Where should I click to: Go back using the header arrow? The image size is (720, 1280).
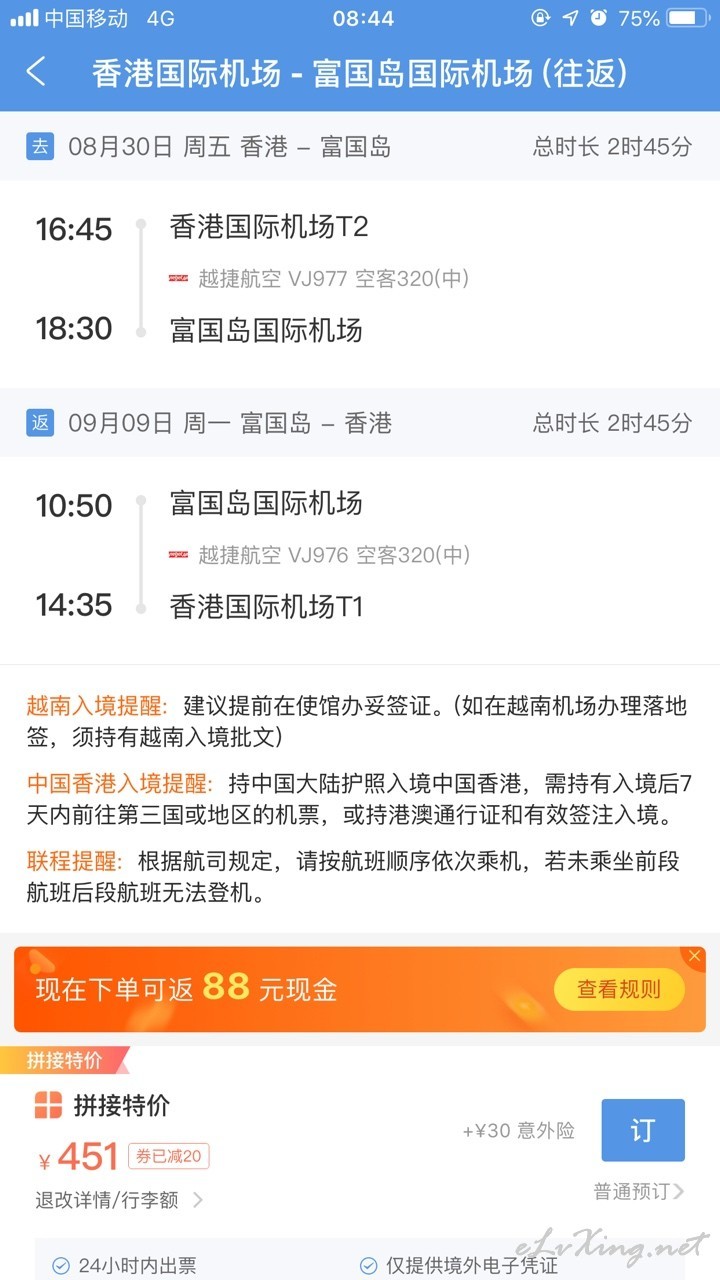(x=37, y=72)
